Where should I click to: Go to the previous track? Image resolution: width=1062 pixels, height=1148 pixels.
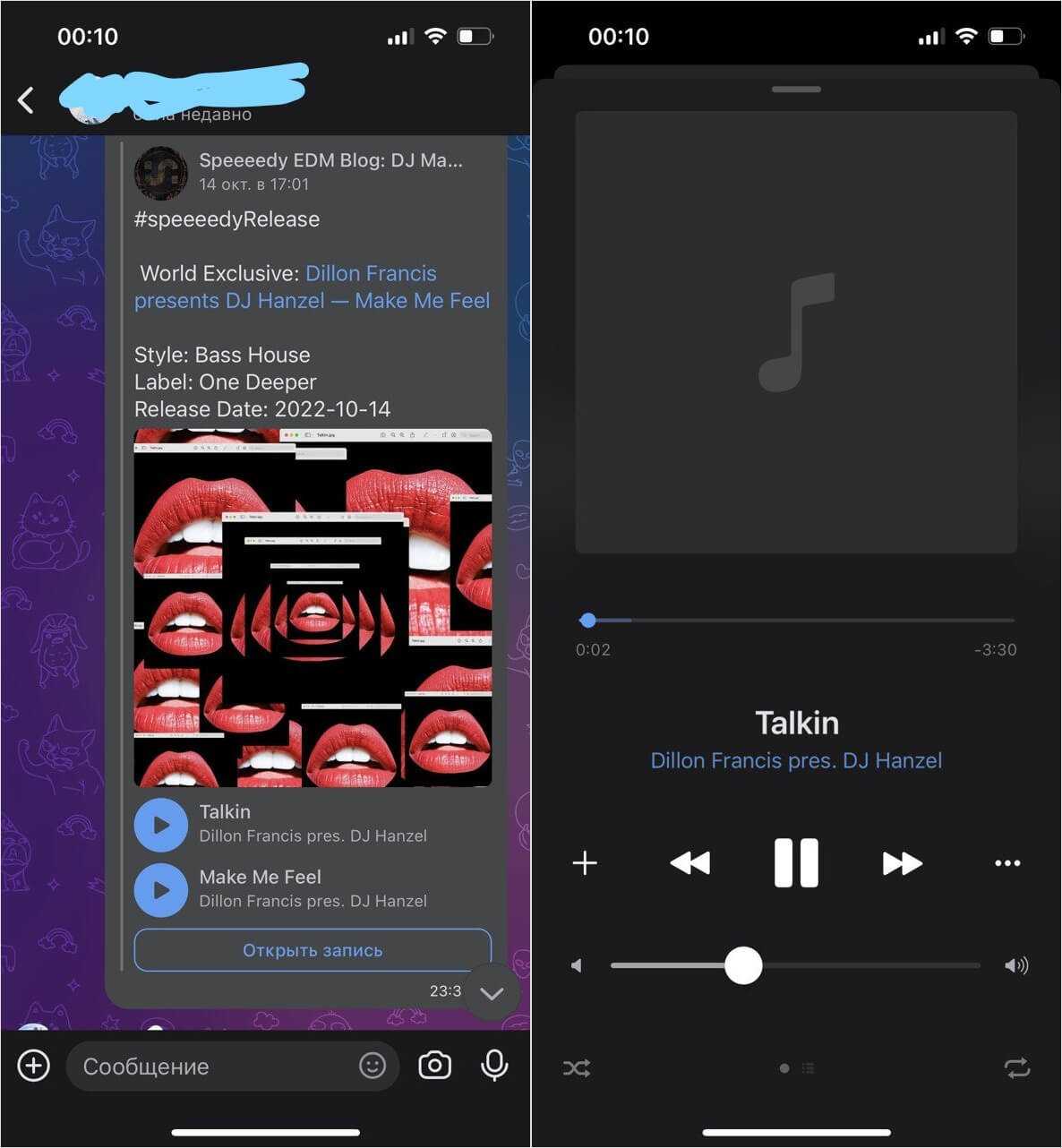click(x=689, y=862)
